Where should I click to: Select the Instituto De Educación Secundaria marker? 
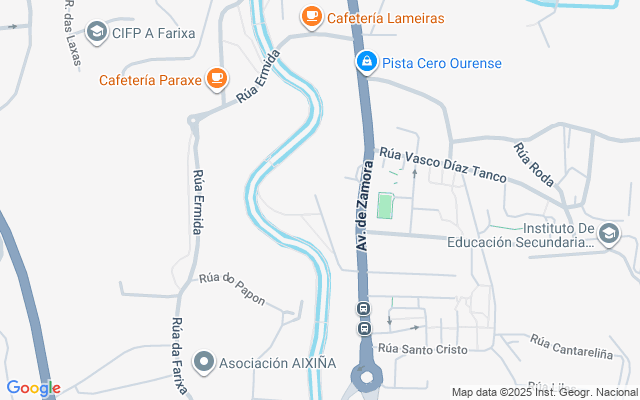[x=609, y=235]
